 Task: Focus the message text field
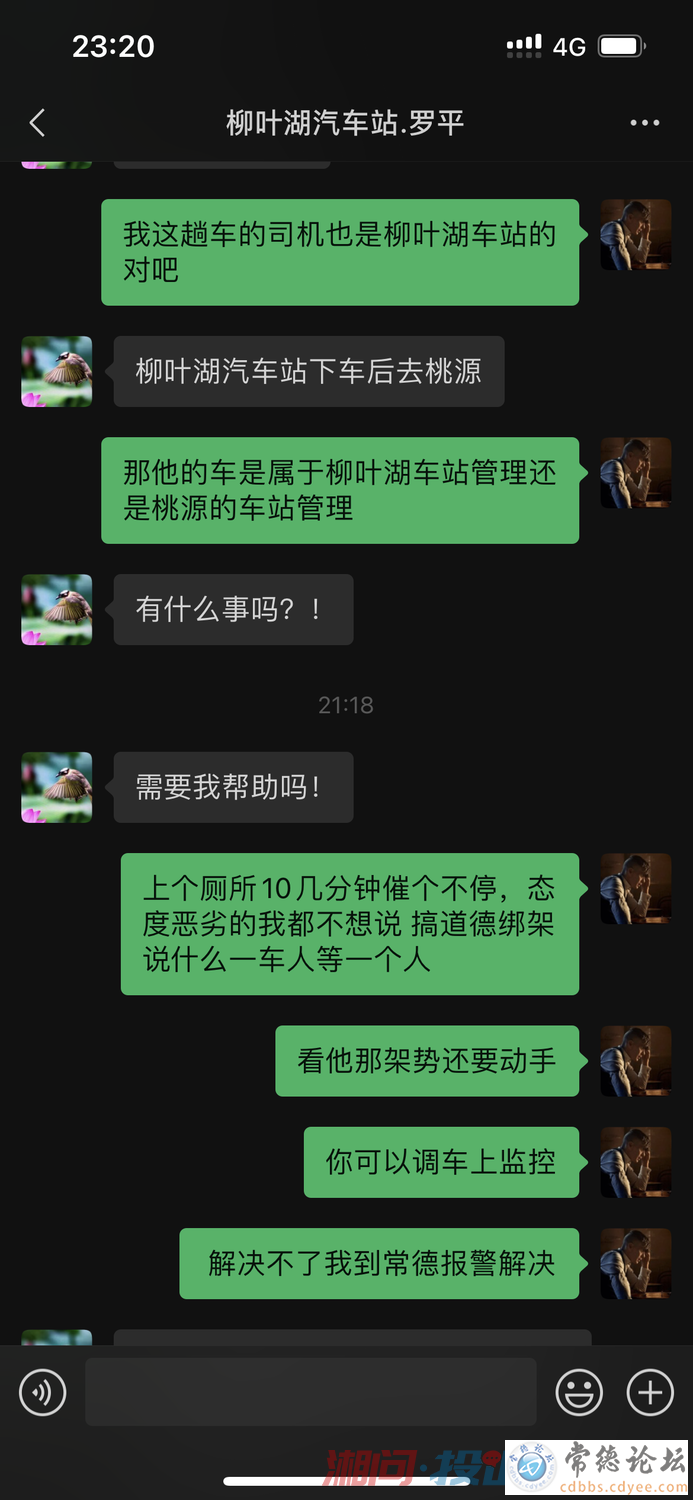click(x=310, y=1392)
